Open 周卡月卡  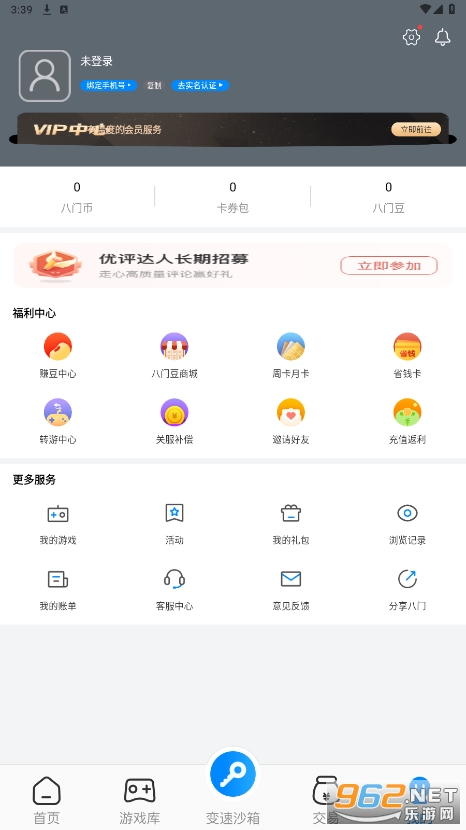click(291, 355)
